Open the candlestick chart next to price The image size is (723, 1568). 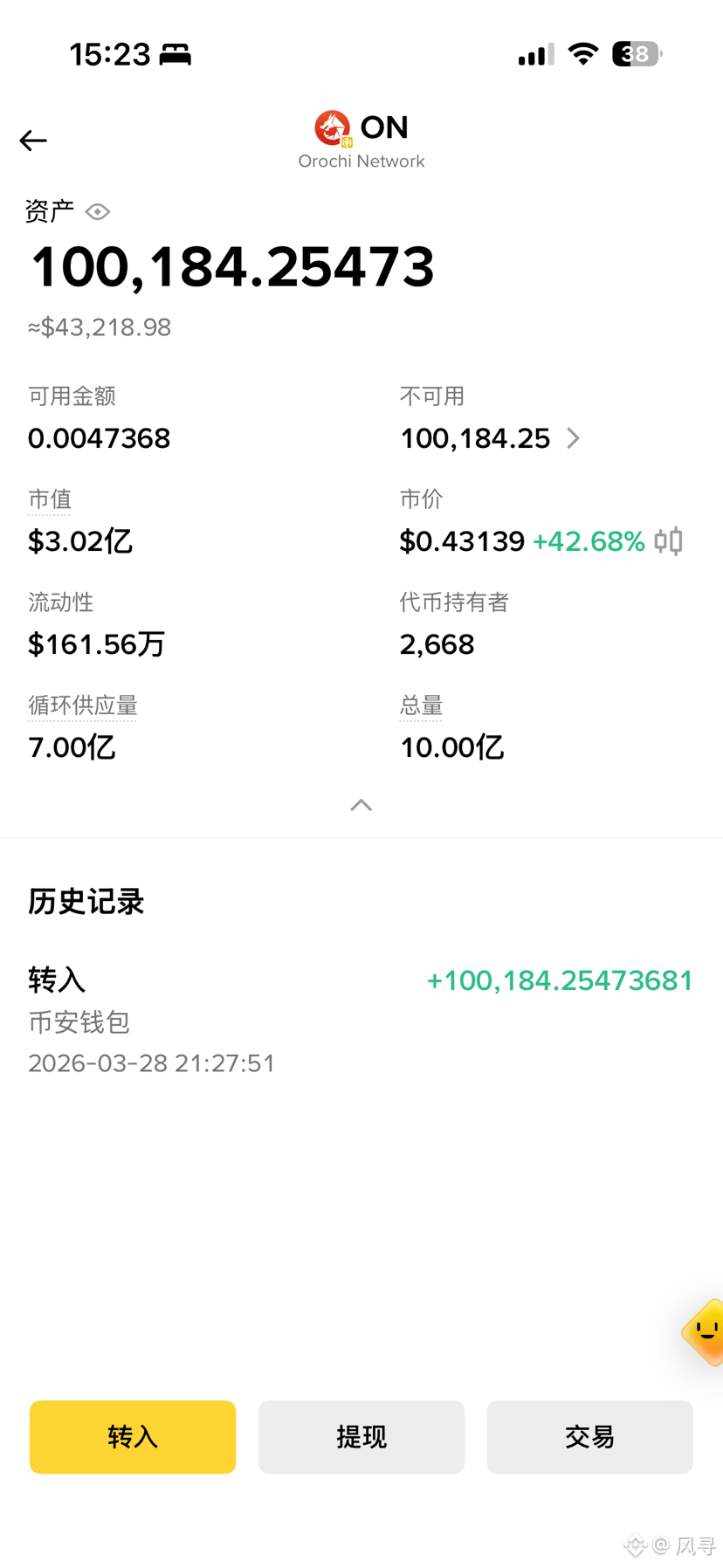(x=669, y=541)
